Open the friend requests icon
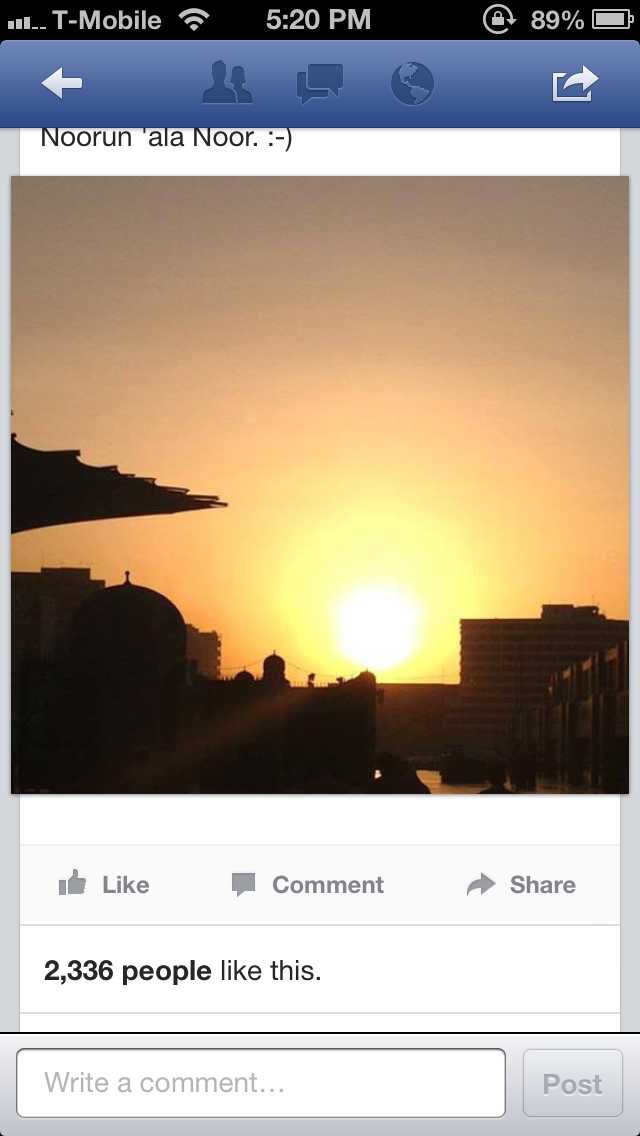Viewport: 640px width, 1136px height. point(227,84)
